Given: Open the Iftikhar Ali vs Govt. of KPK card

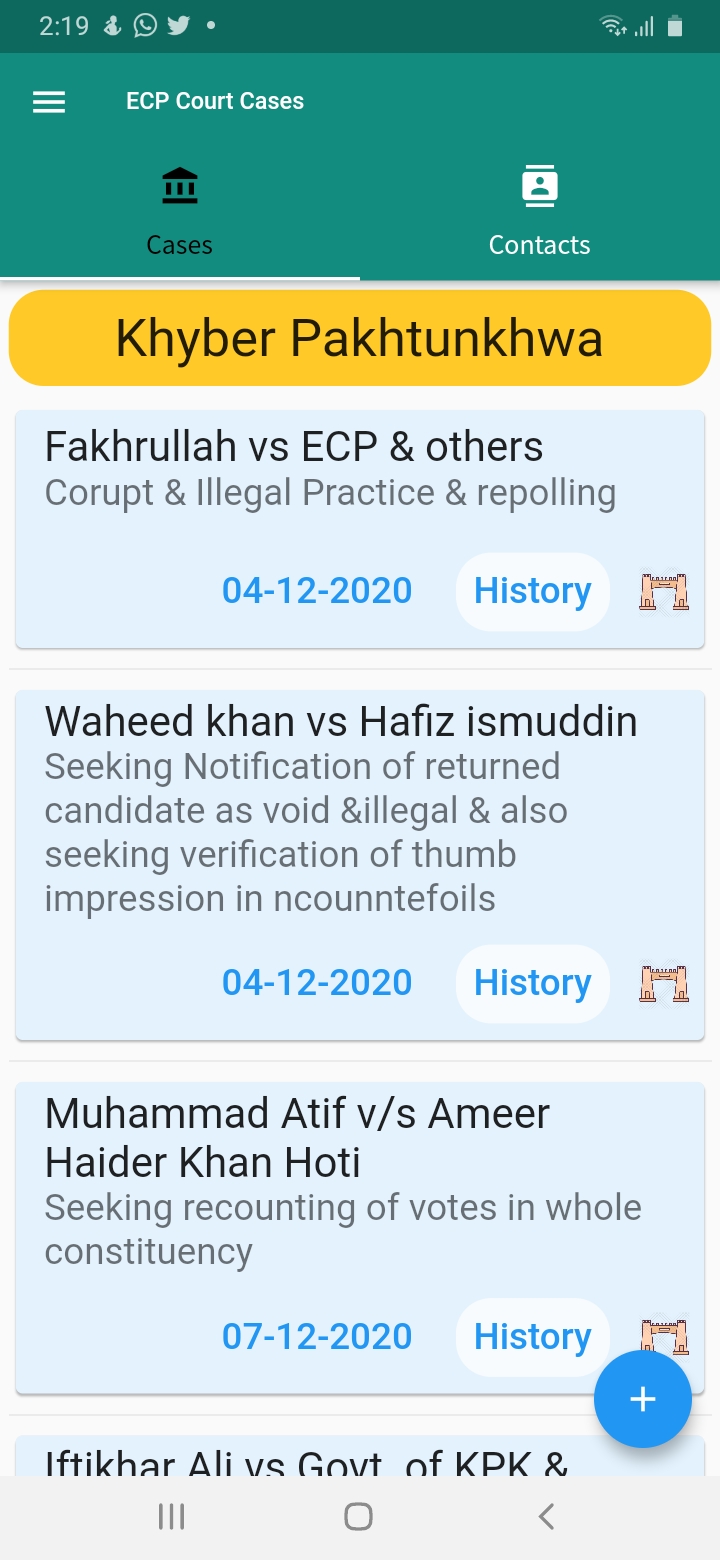Looking at the screenshot, I should pyautogui.click(x=360, y=1456).
